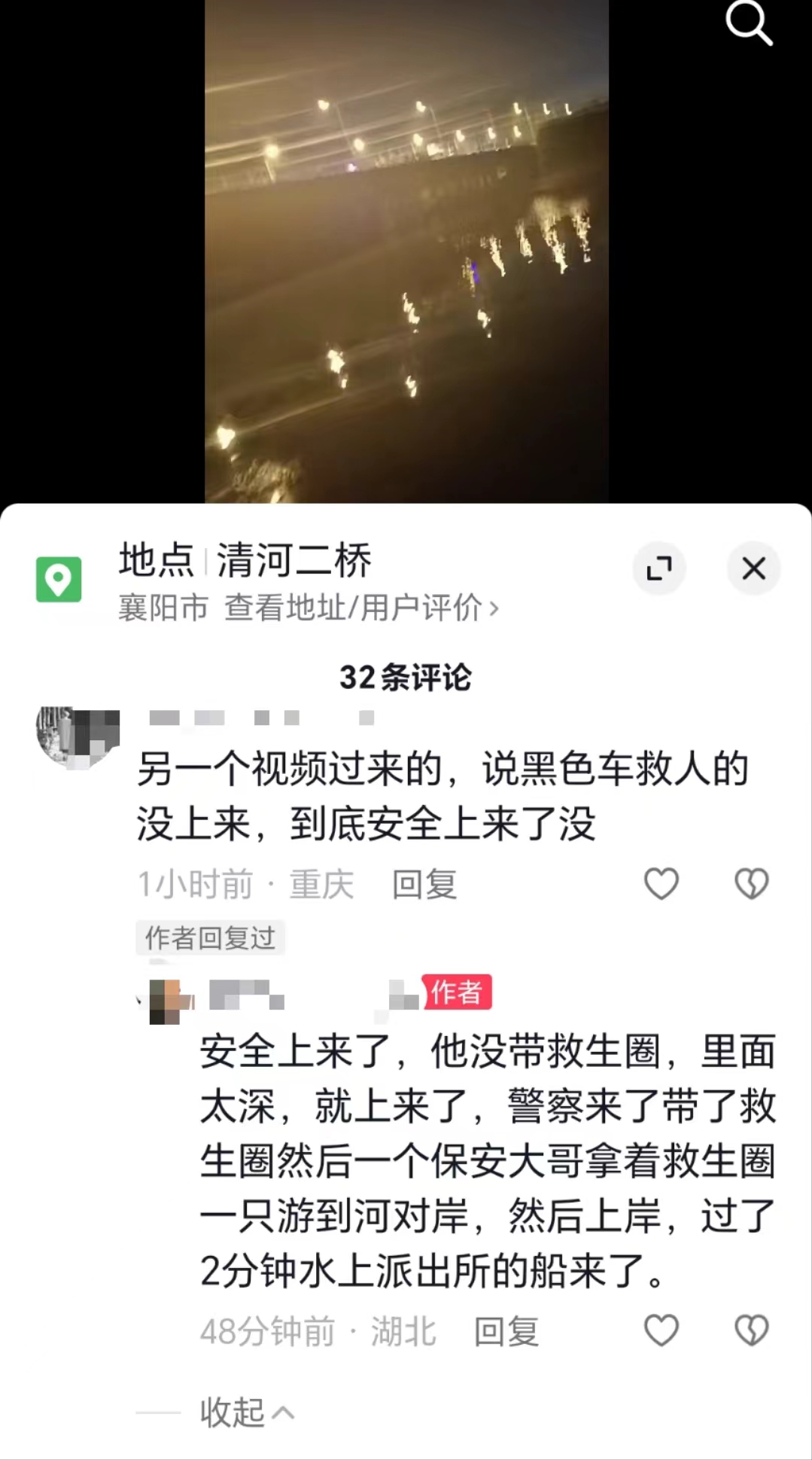Collapse replies with 收起
Screen dimensions: 812x1460
[246, 1412]
